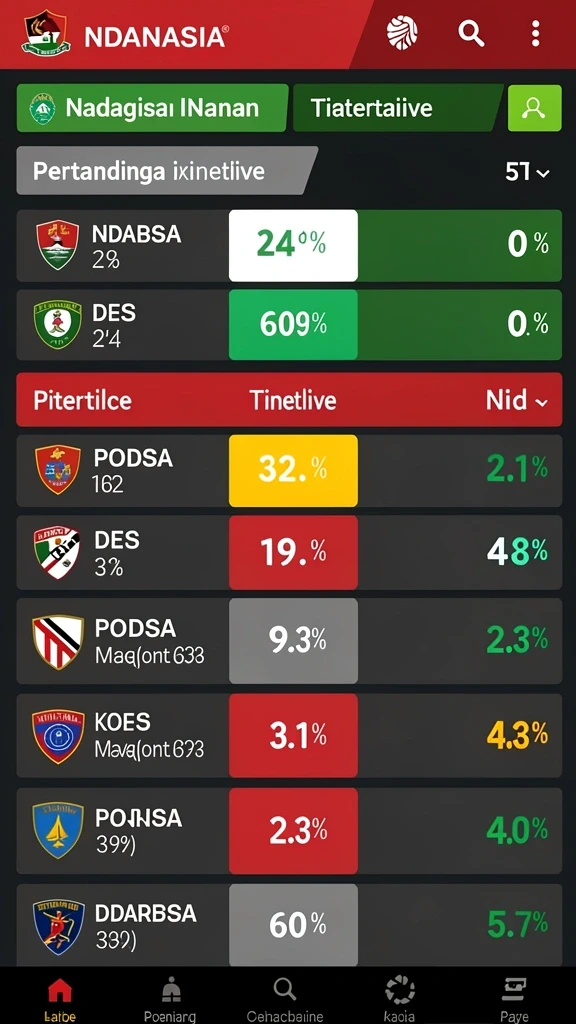Open the DES row showing 19.%
Viewport: 576px width, 1024px height.
point(289,552)
